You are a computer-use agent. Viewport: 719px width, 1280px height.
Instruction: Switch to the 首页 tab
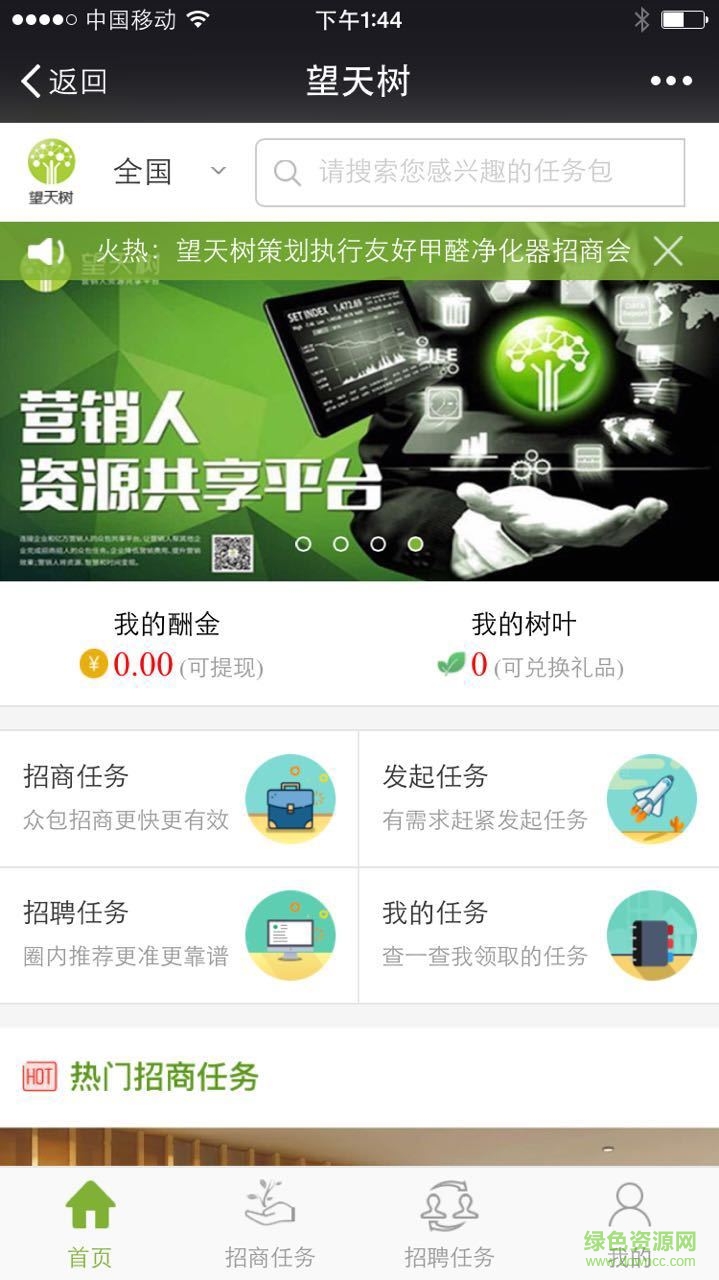(x=90, y=1224)
